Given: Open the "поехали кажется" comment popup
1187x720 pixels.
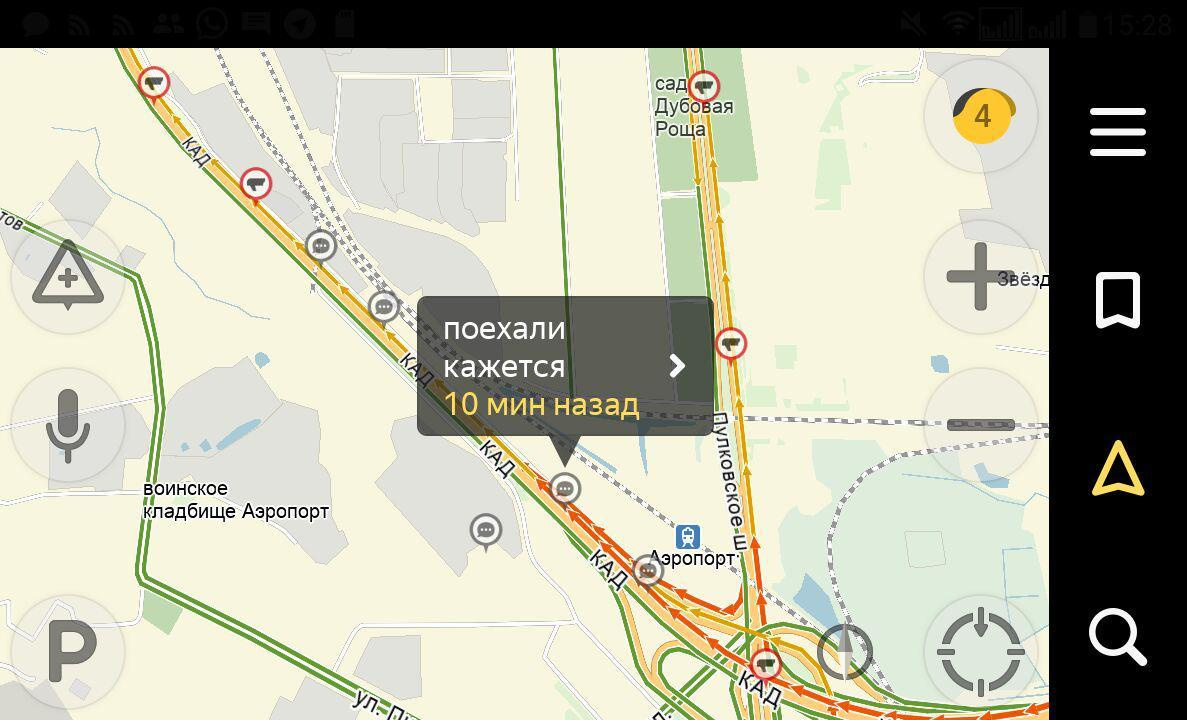Looking at the screenshot, I should pos(565,366).
